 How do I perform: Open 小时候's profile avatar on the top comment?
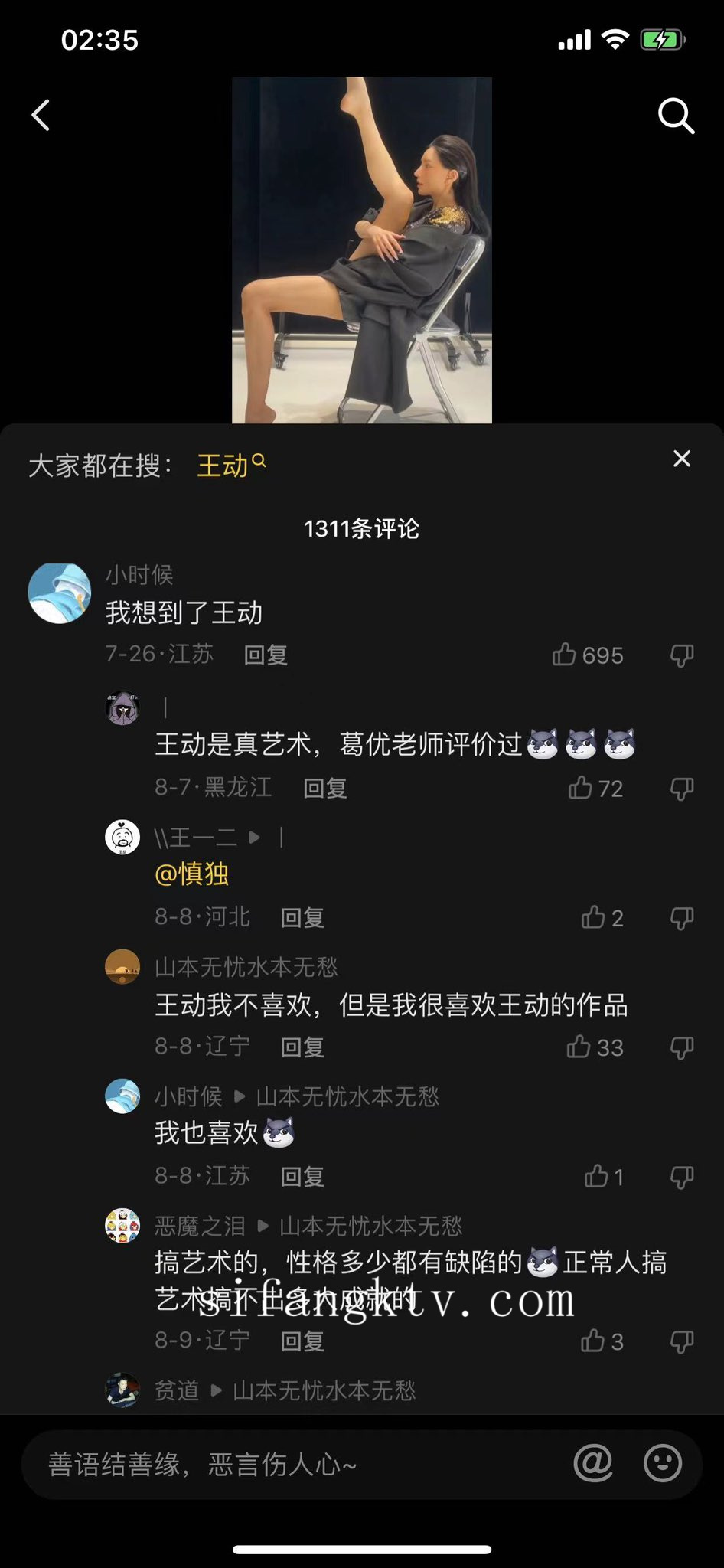click(60, 593)
